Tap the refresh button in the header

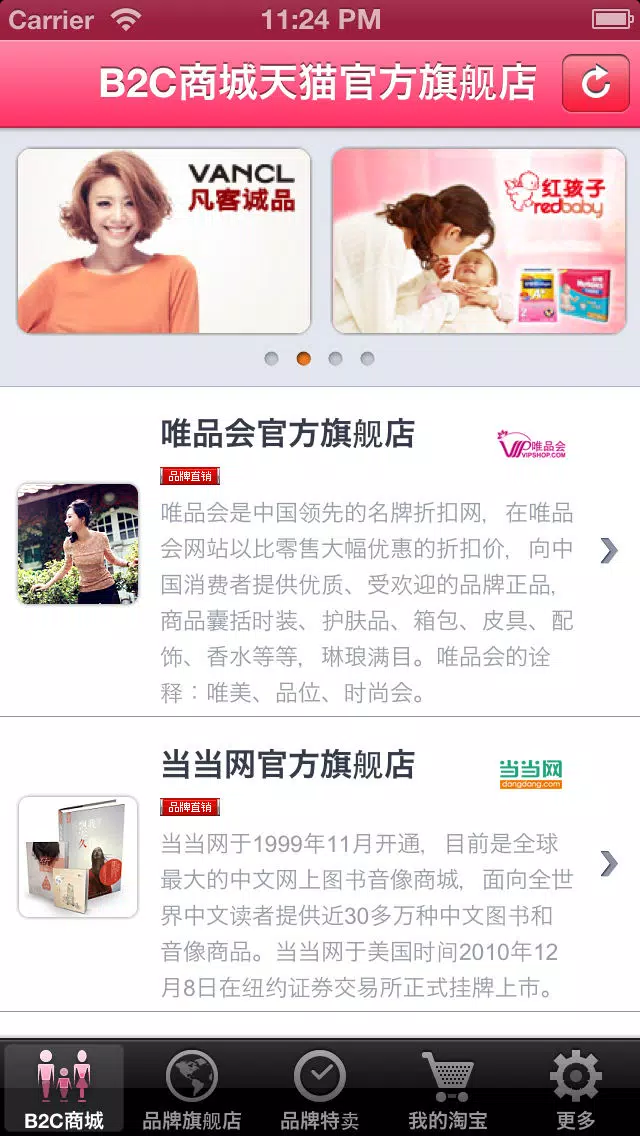(595, 83)
